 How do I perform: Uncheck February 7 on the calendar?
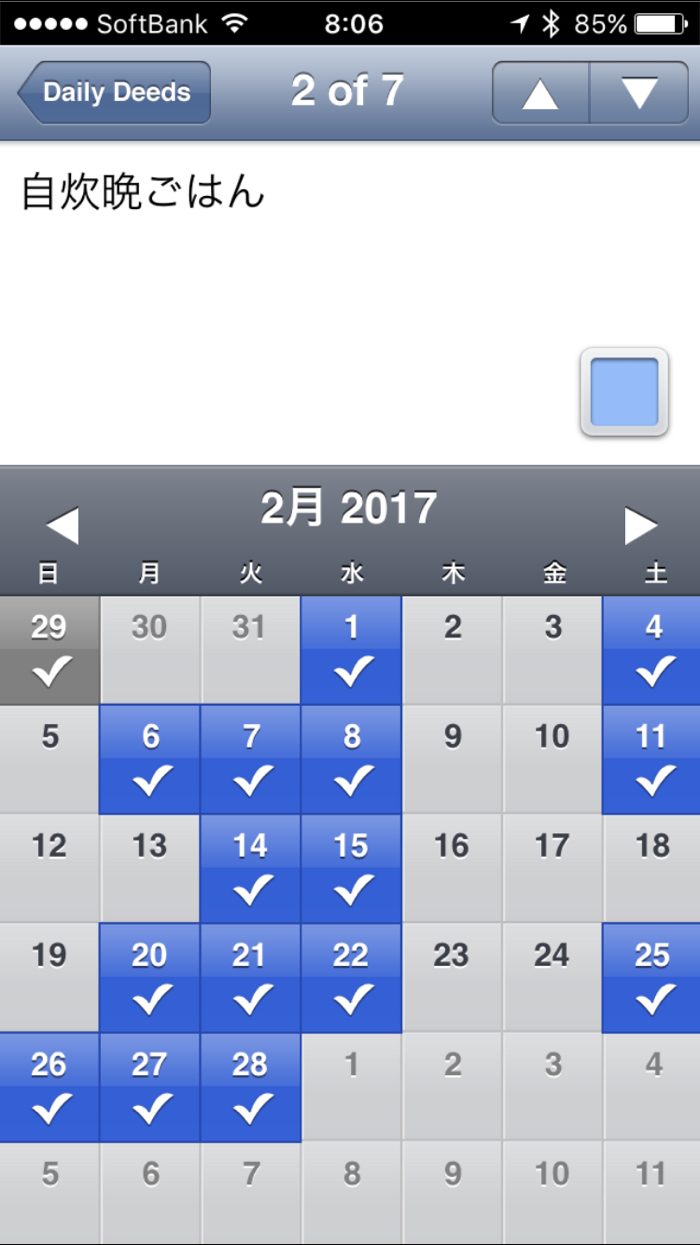coord(250,759)
